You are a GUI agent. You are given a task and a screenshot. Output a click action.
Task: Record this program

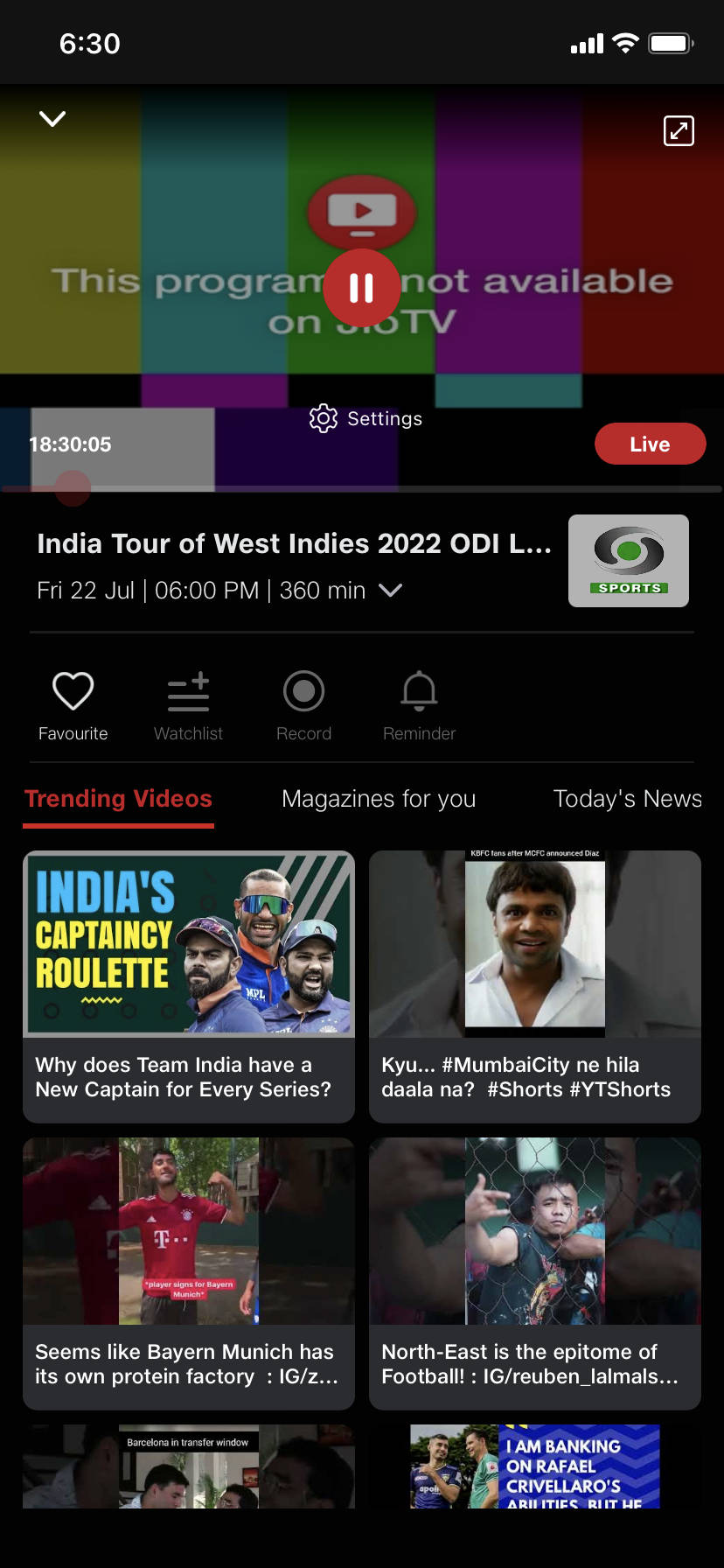click(303, 706)
